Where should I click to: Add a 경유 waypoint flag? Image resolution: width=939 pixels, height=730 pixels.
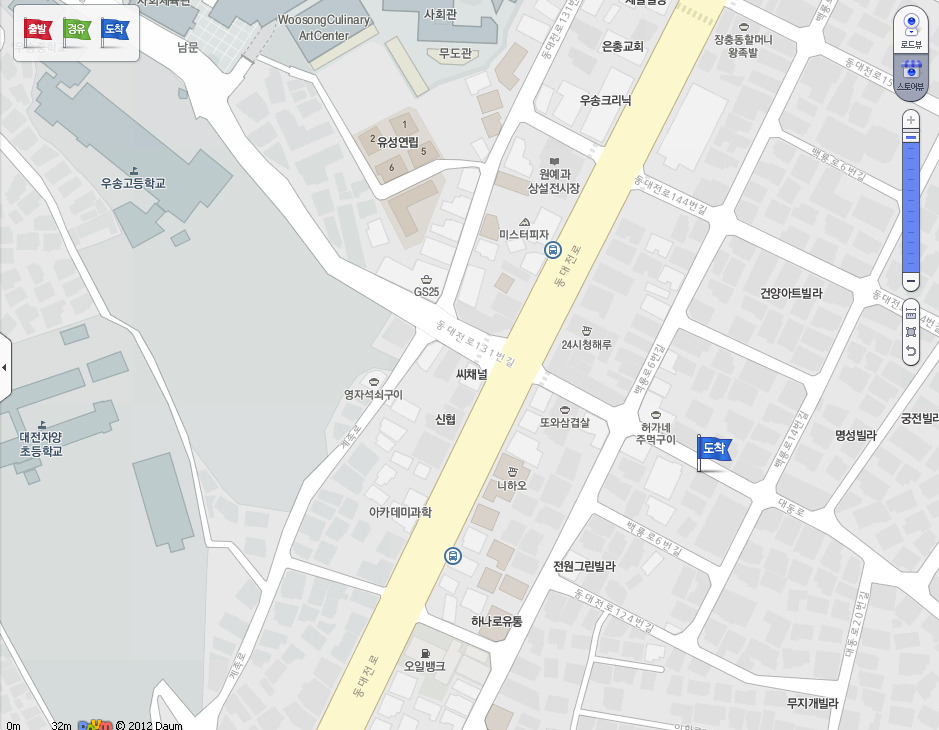coord(76,30)
